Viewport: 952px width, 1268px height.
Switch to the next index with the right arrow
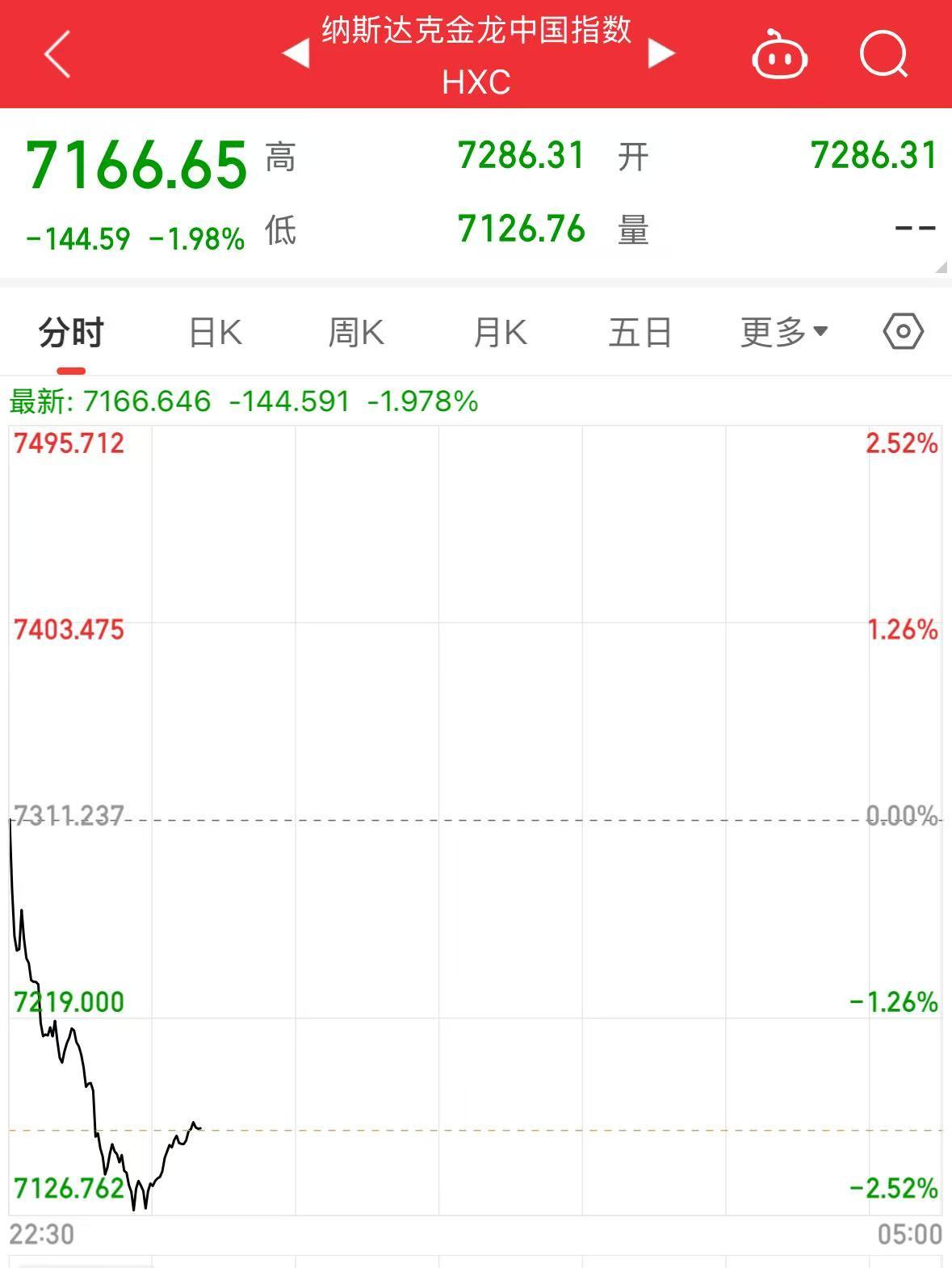coord(661,54)
